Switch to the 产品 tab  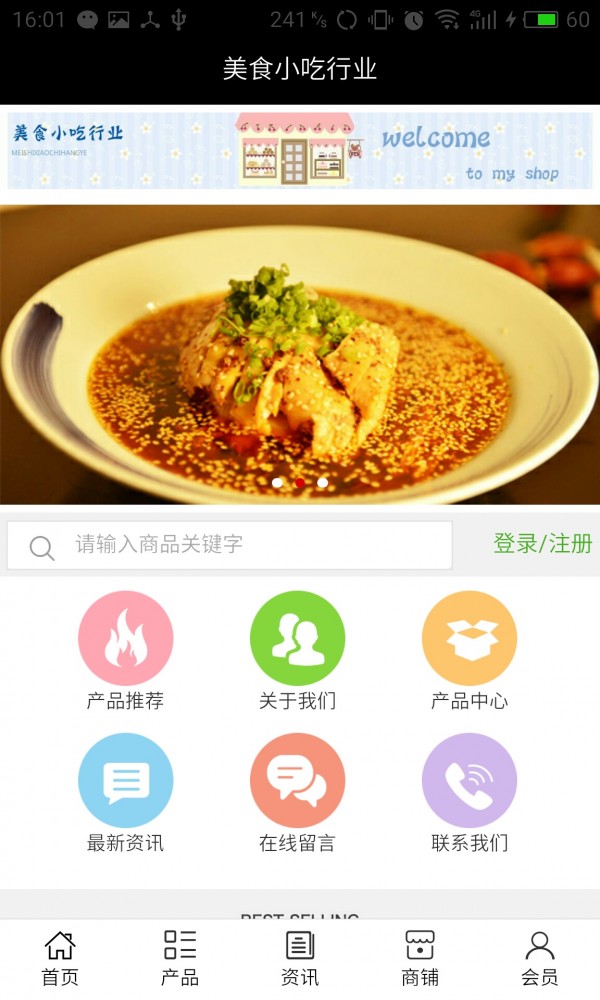[180, 958]
